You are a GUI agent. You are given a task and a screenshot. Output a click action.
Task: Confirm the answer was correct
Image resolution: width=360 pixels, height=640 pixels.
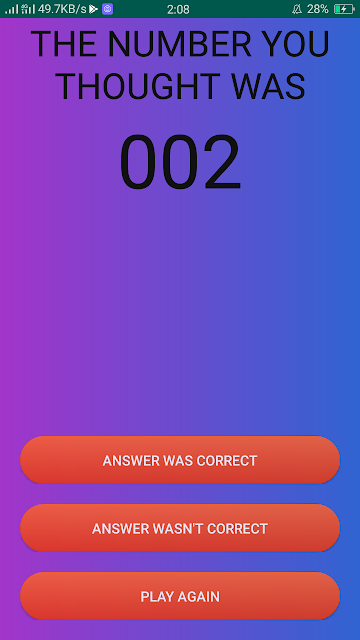tap(180, 460)
